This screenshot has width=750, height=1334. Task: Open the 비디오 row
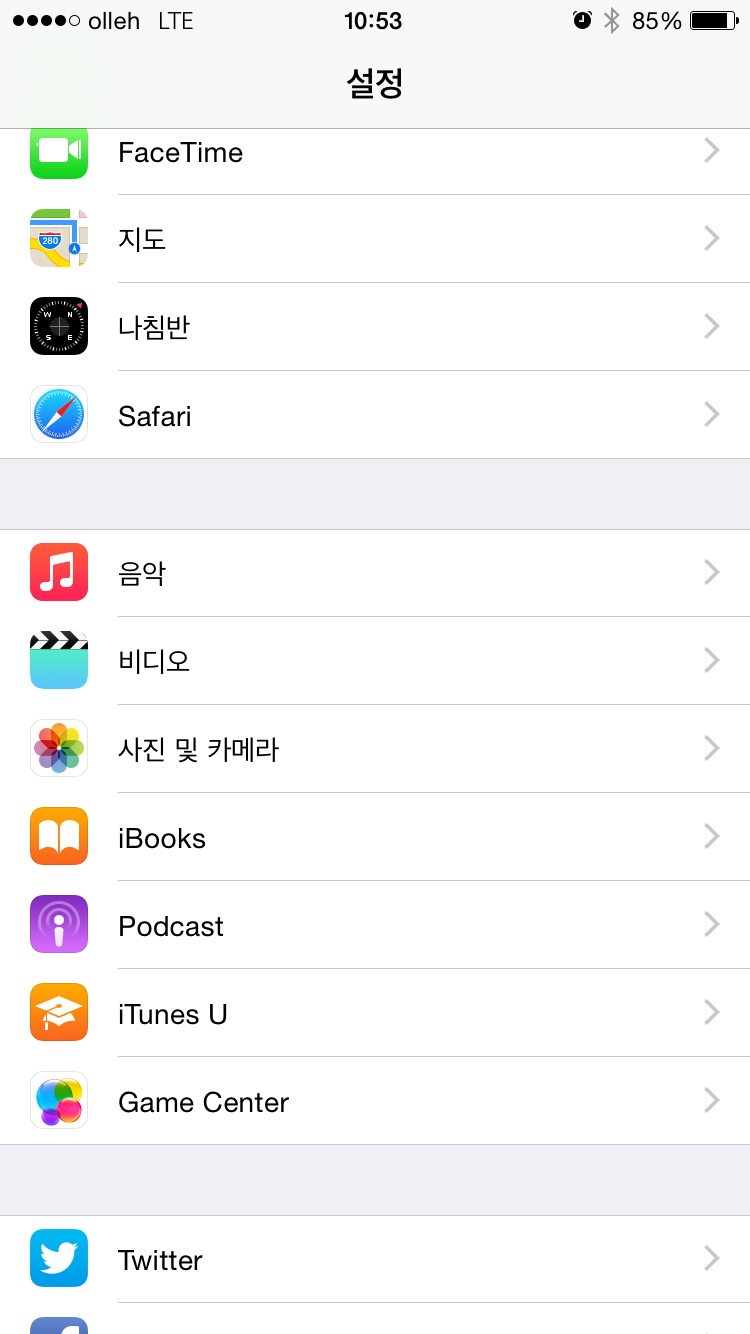[375, 661]
